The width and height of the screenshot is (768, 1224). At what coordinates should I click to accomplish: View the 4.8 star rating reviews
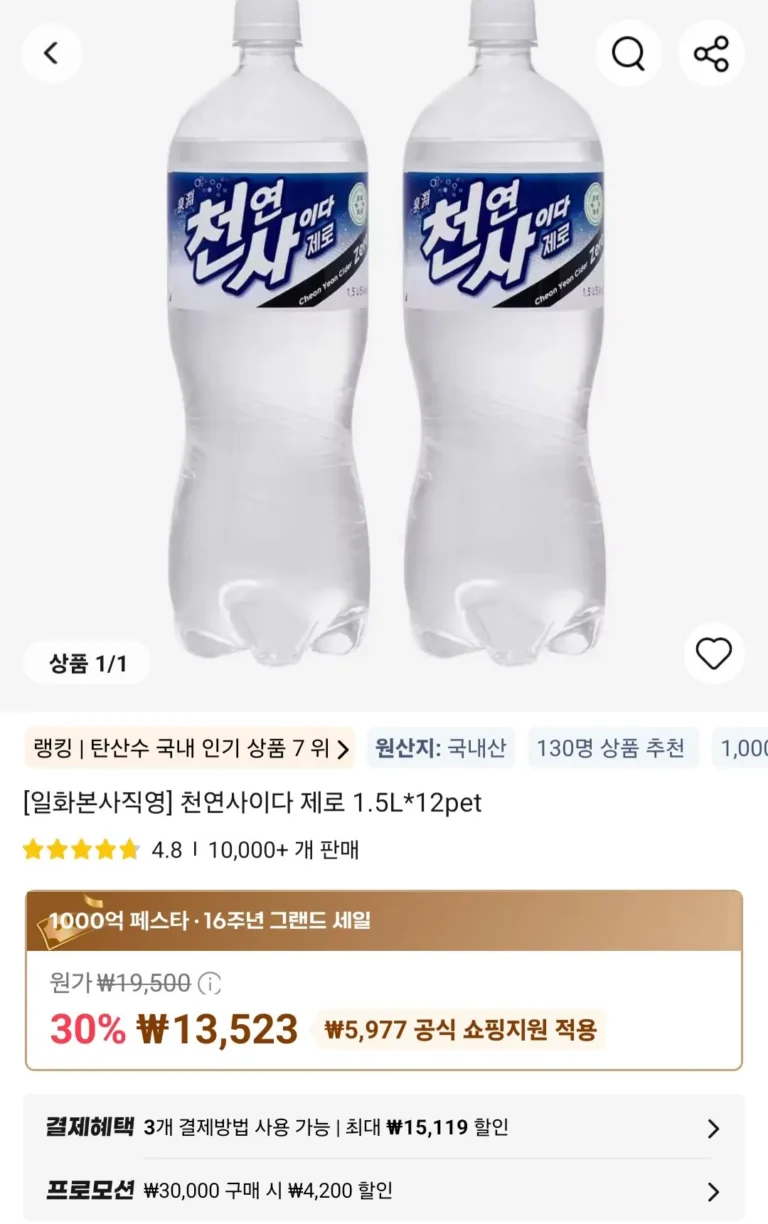click(100, 850)
